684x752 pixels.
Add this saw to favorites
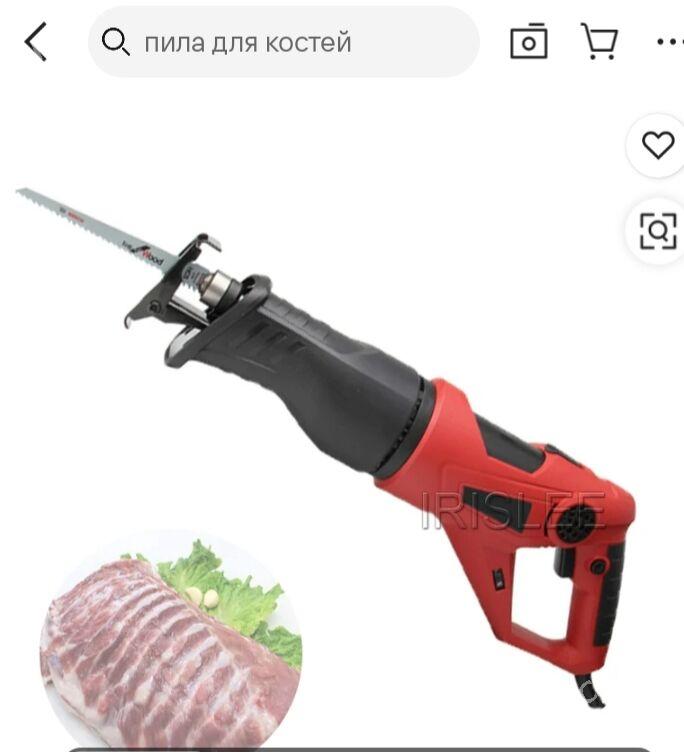[x=657, y=146]
